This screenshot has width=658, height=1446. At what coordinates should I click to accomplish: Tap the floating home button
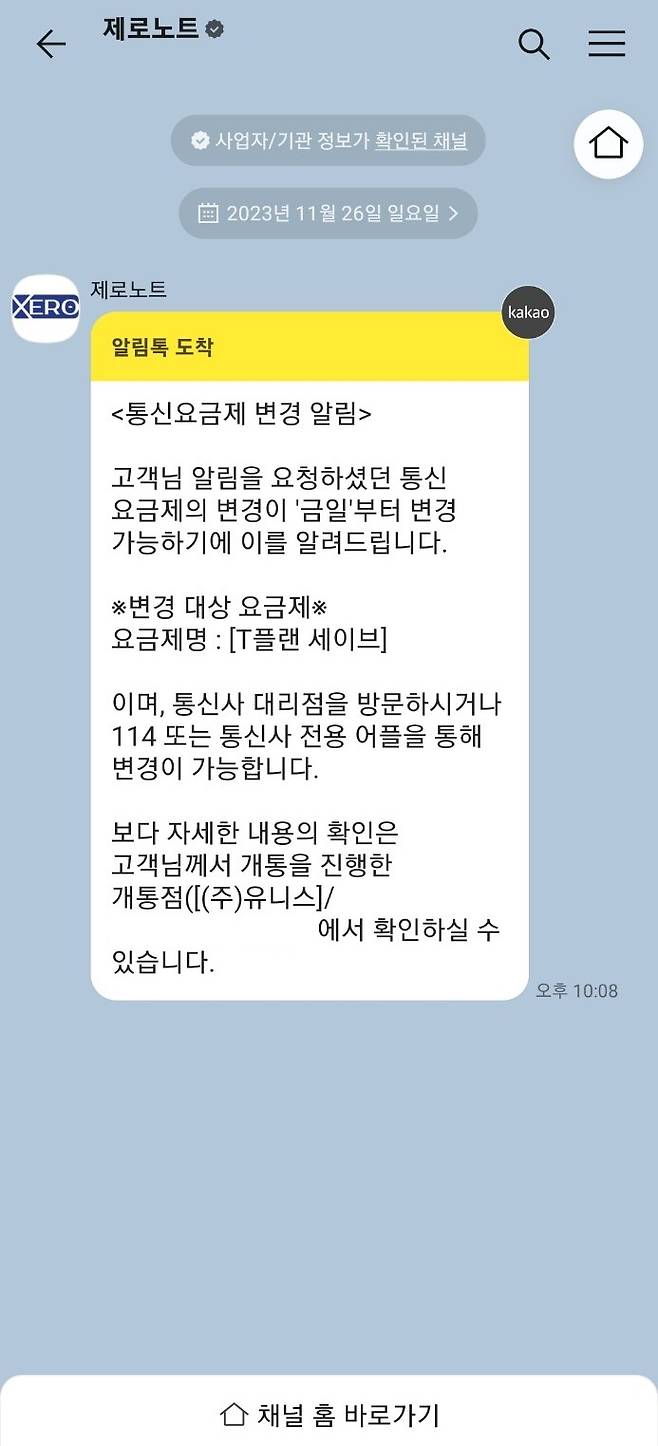tap(607, 145)
